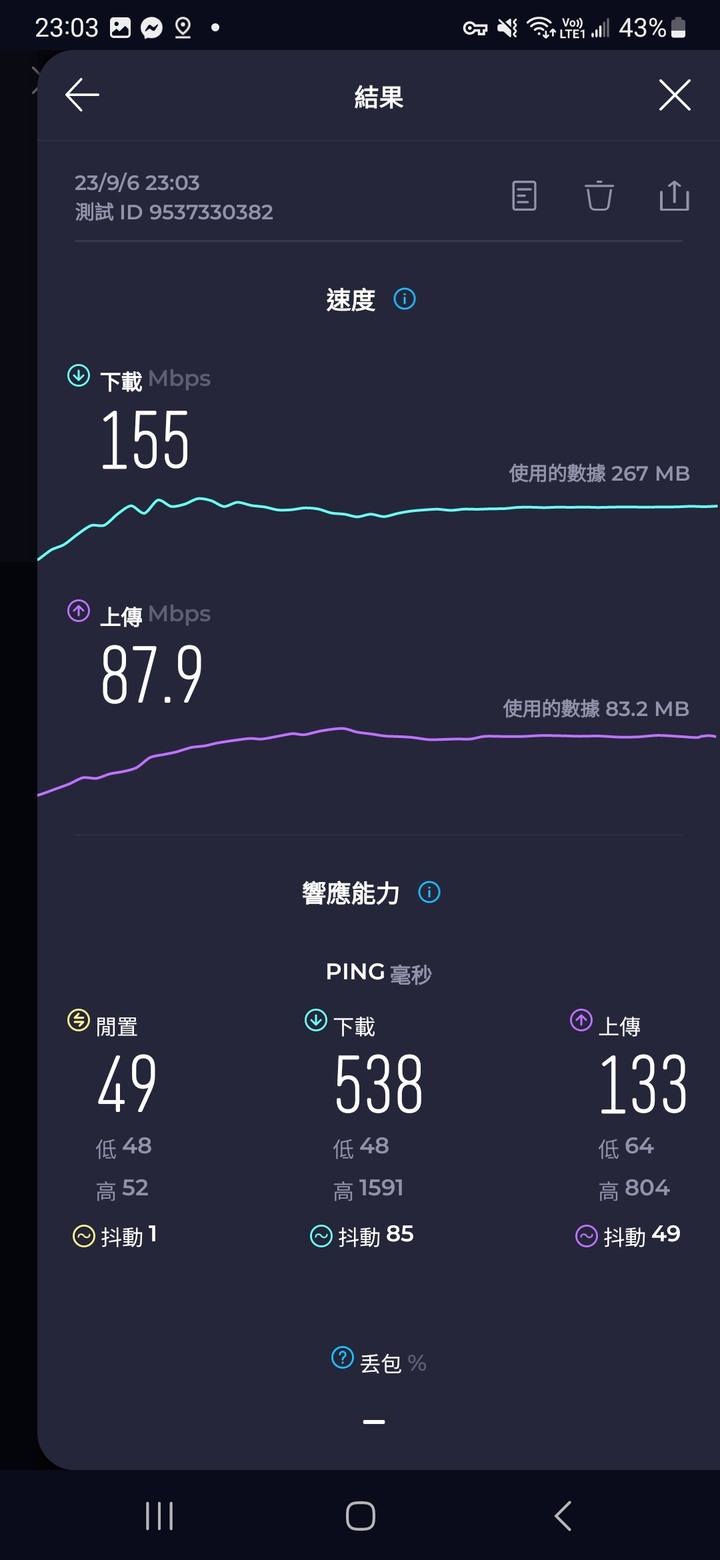Delete this test result
The height and width of the screenshot is (1560, 720).
[x=599, y=195]
